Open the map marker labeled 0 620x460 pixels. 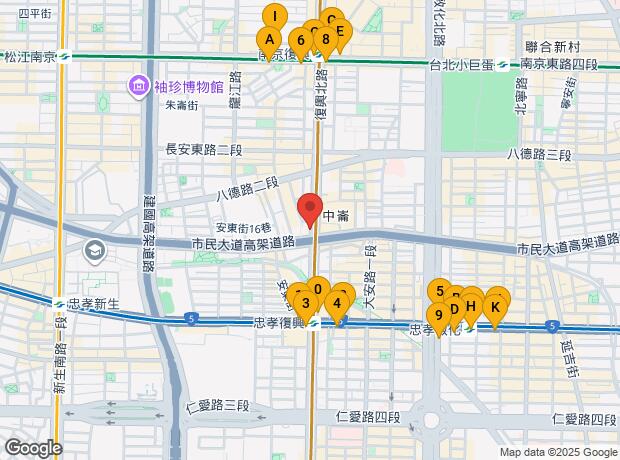(x=318, y=289)
